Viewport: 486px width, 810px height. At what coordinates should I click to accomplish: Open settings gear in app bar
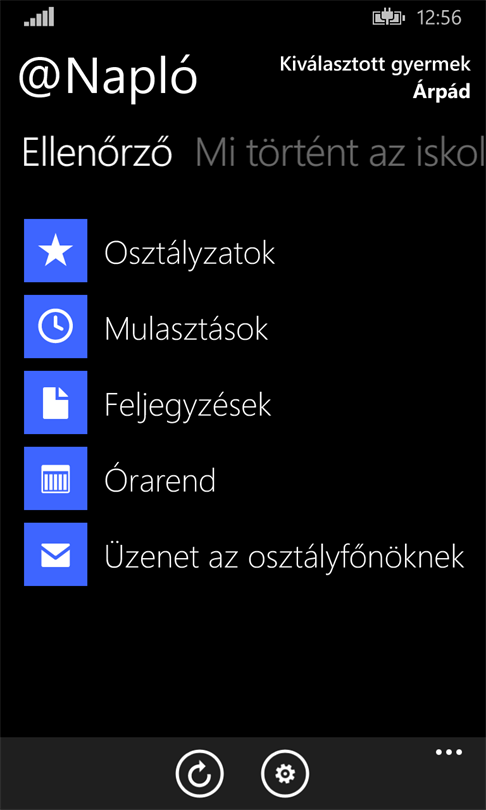coord(285,773)
